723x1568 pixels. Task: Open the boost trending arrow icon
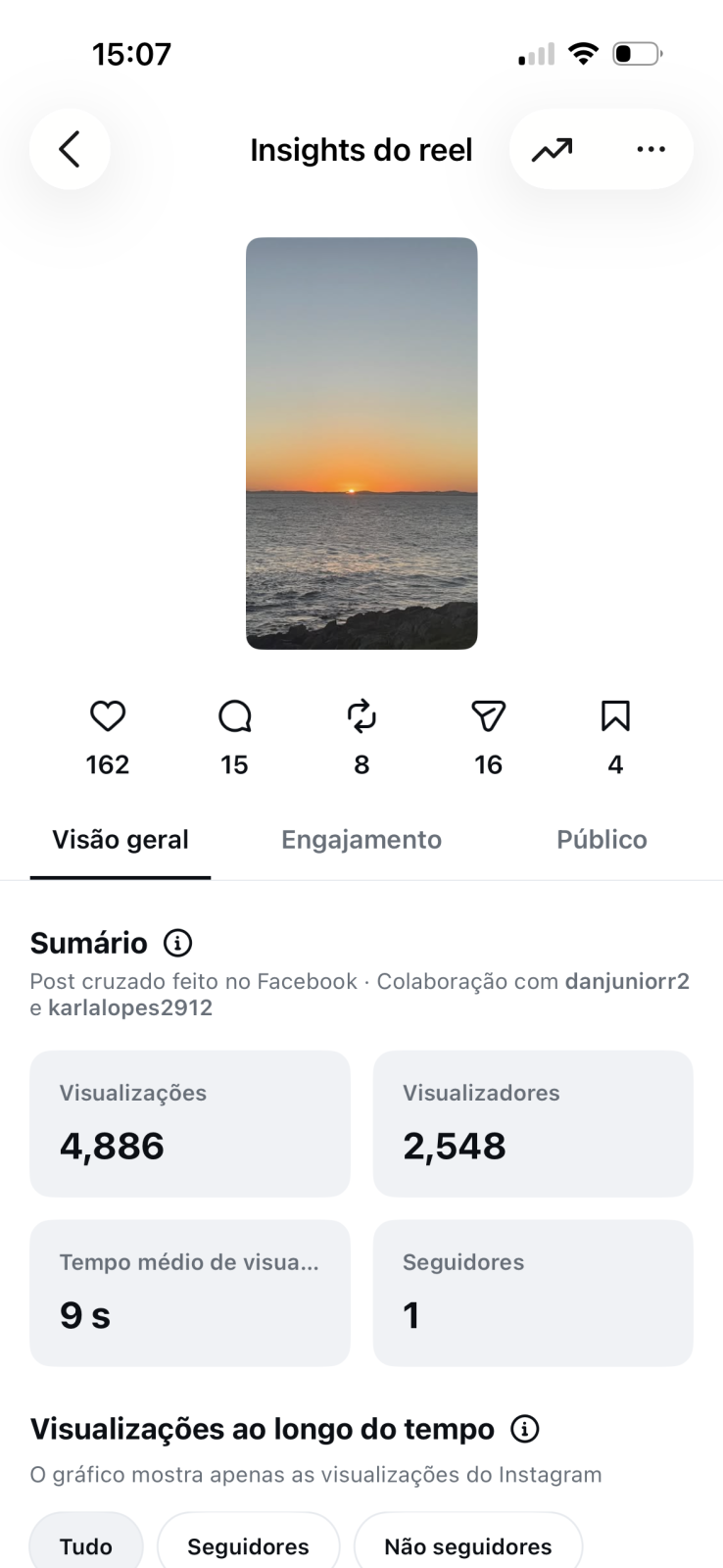tap(553, 149)
